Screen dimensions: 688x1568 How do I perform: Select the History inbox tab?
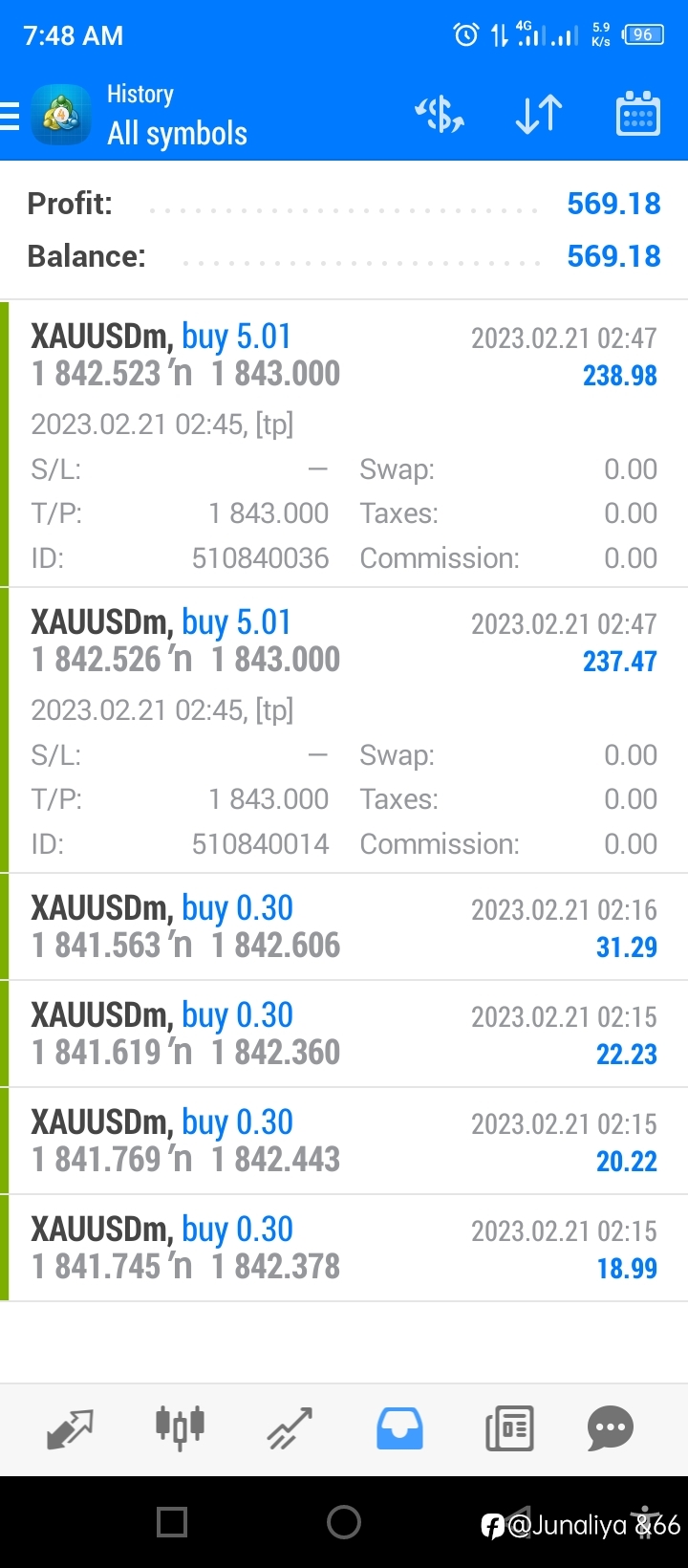click(x=399, y=1429)
